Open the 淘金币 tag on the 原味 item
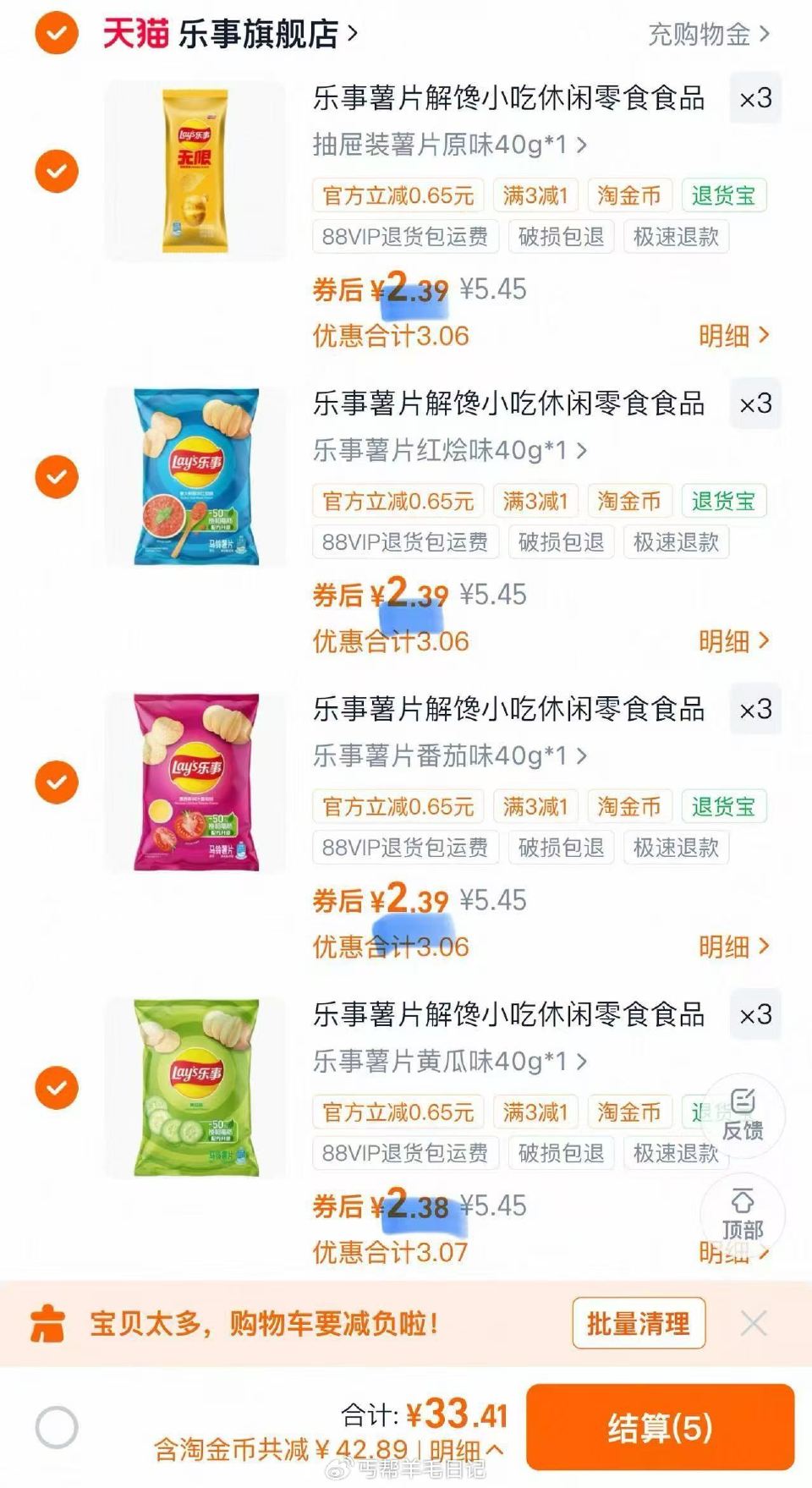 631,195
